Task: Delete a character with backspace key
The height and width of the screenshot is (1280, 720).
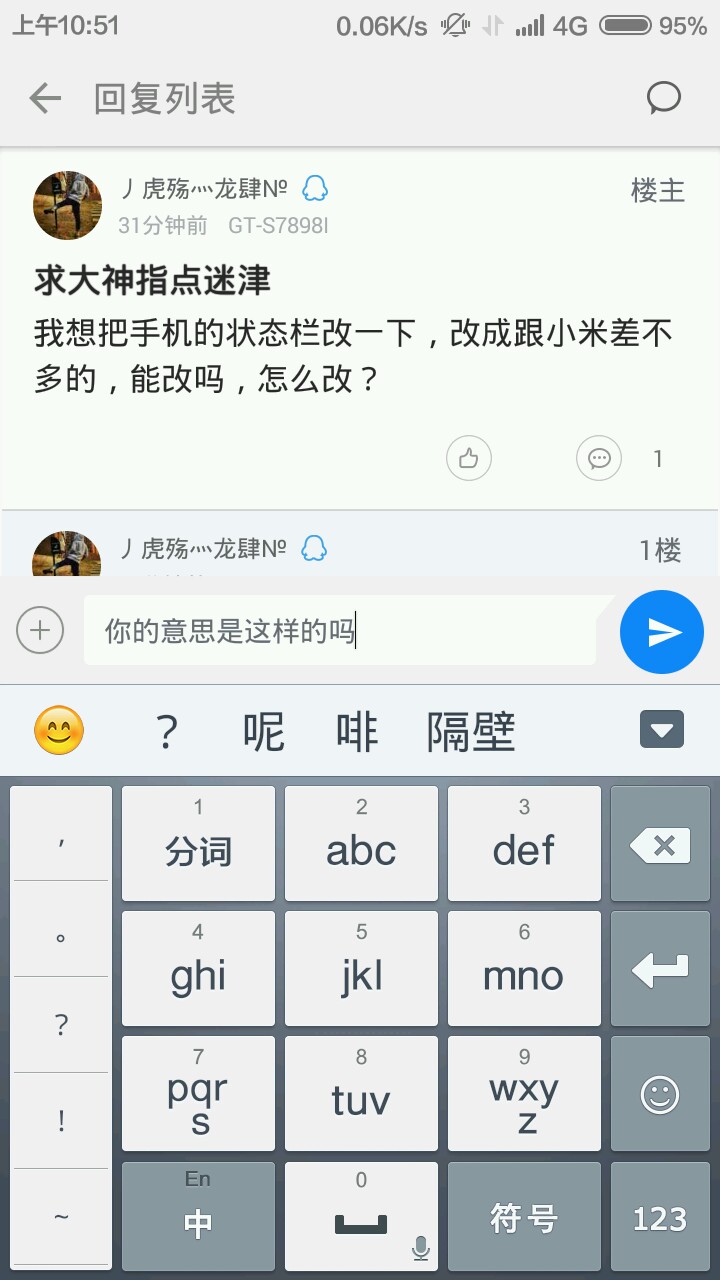Action: (660, 846)
